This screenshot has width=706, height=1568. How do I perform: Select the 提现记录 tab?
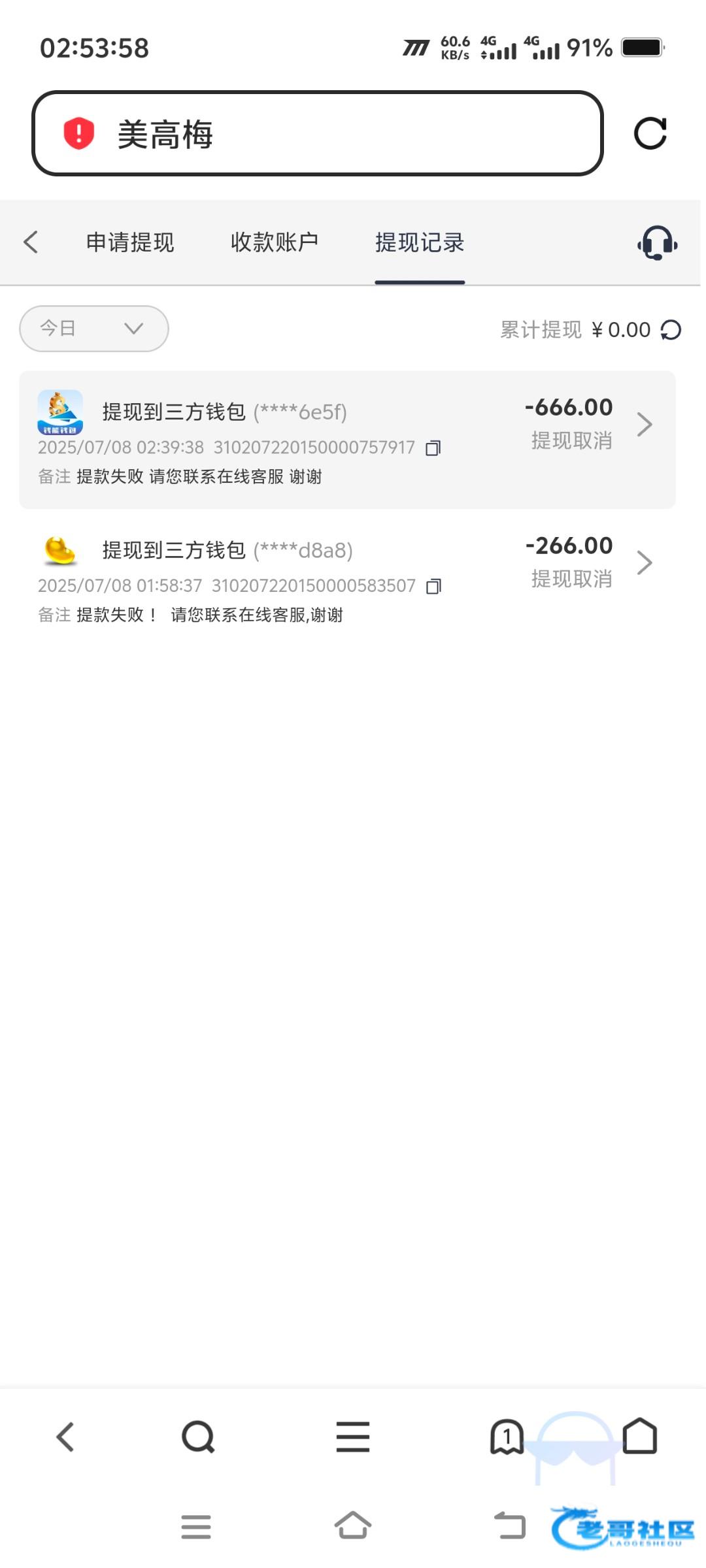[x=420, y=242]
